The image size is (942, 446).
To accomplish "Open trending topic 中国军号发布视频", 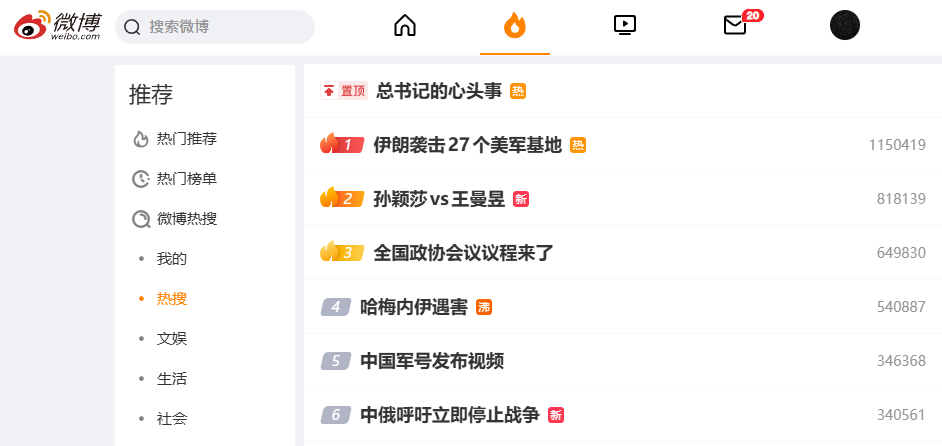I will click(x=432, y=361).
